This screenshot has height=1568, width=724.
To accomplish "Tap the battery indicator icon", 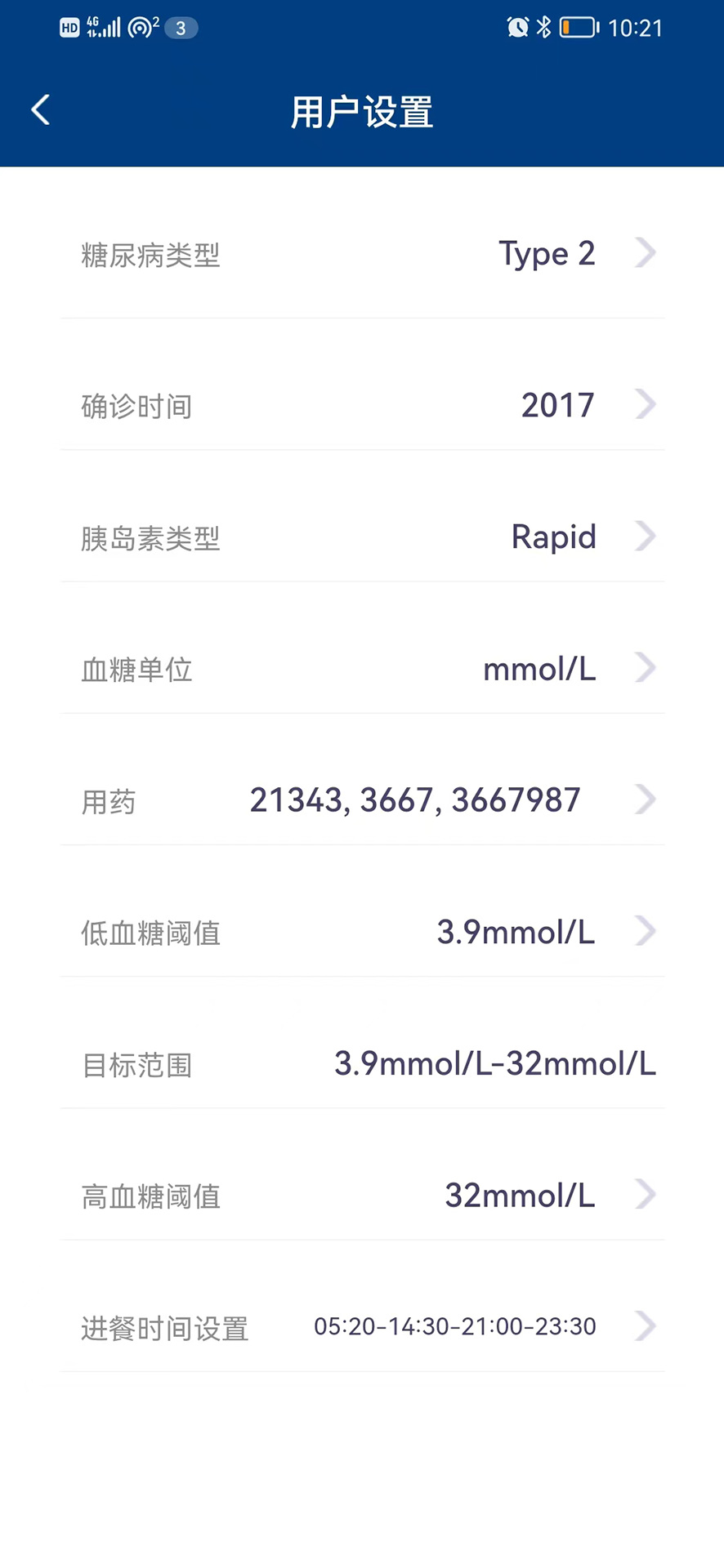I will click(x=578, y=27).
